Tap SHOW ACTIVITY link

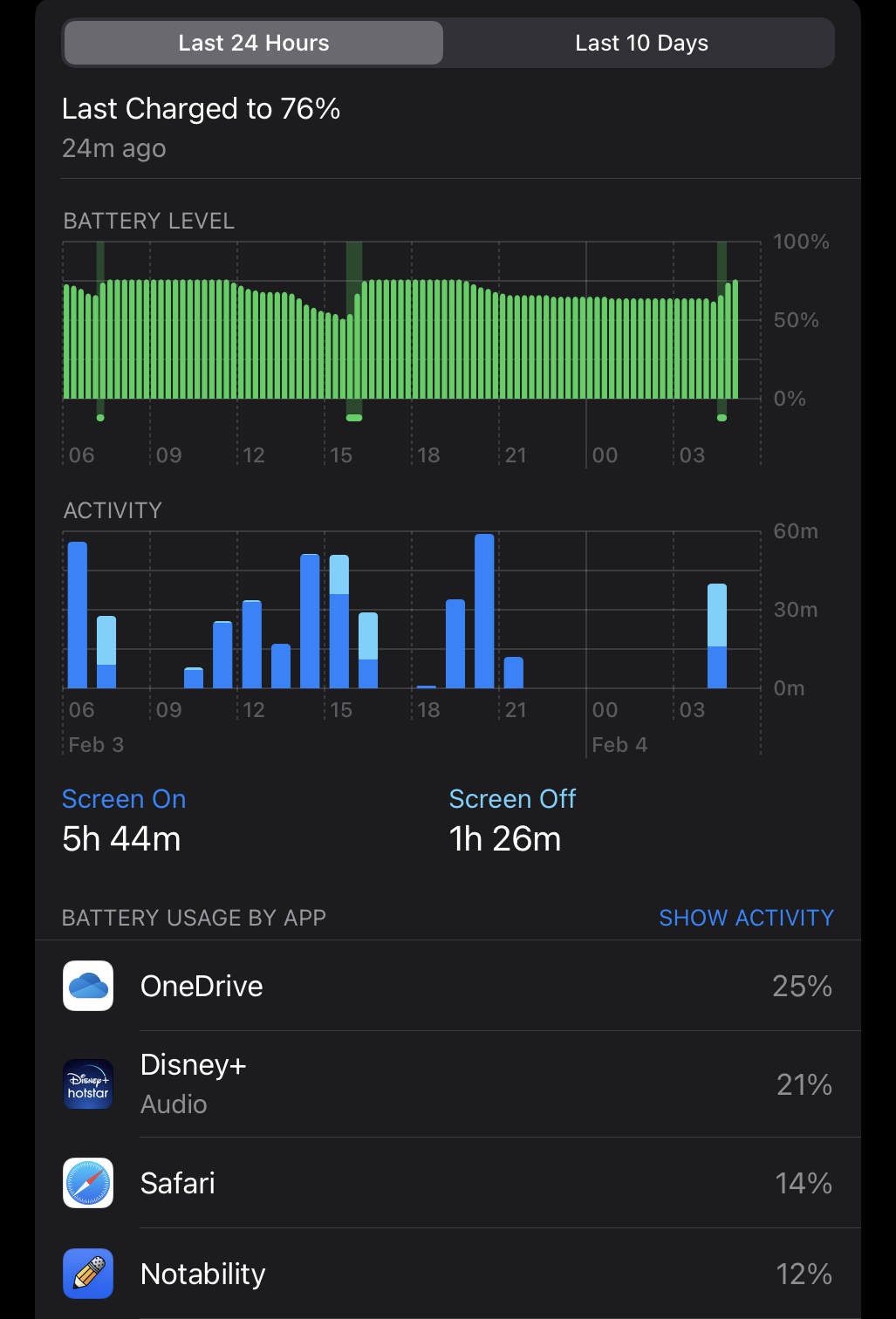coord(746,918)
